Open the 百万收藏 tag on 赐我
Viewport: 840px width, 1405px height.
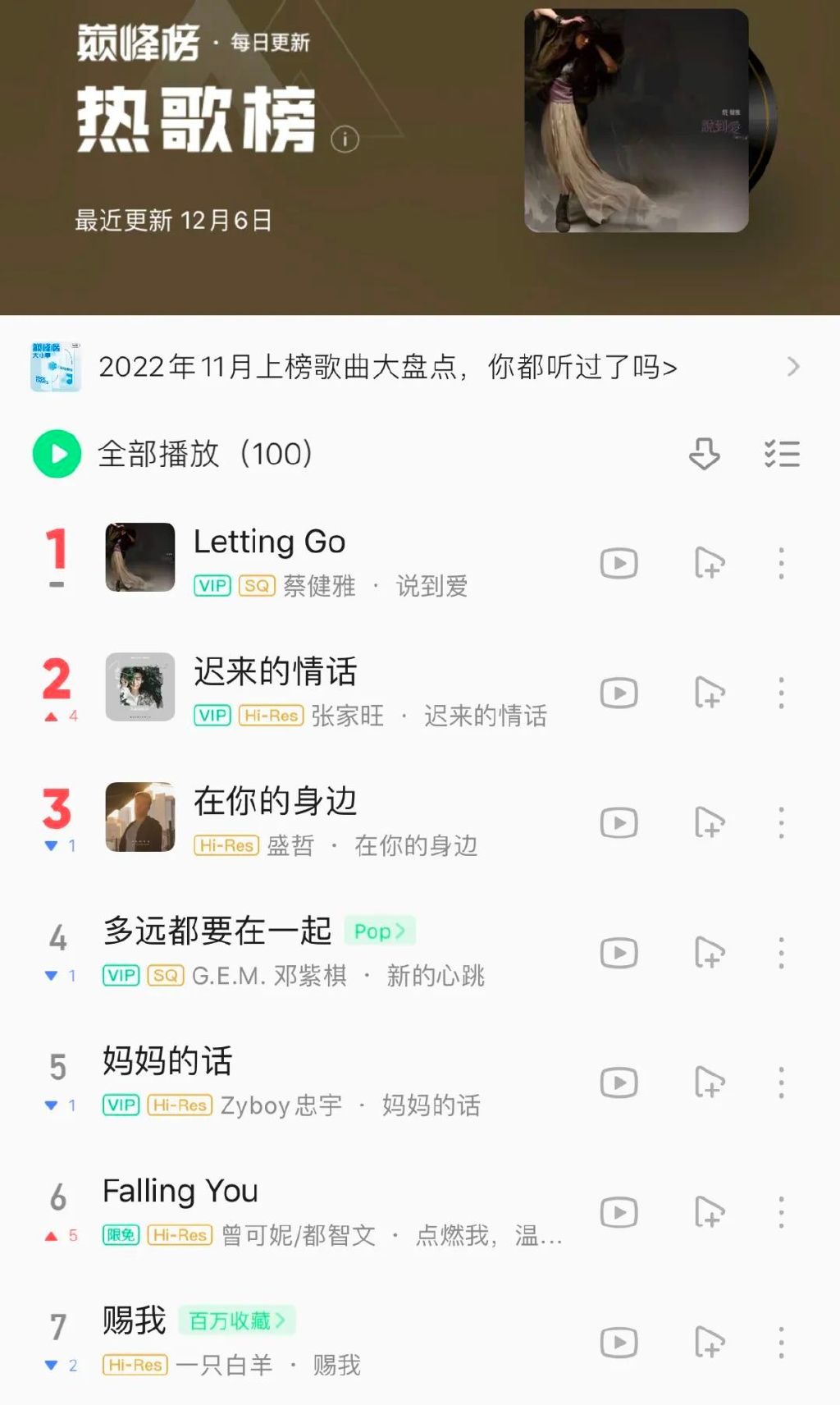(x=236, y=1320)
